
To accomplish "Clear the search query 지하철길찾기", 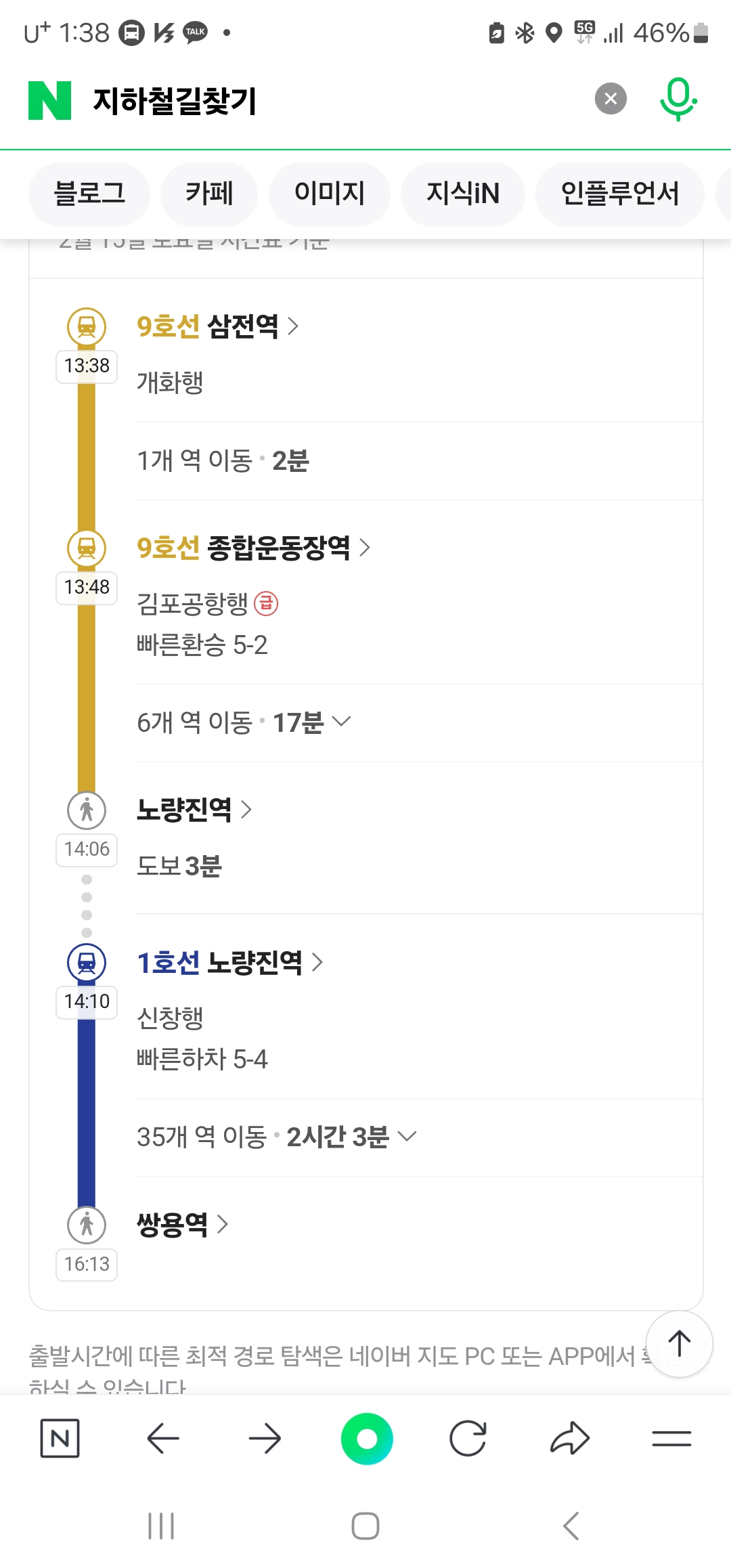I will (611, 99).
